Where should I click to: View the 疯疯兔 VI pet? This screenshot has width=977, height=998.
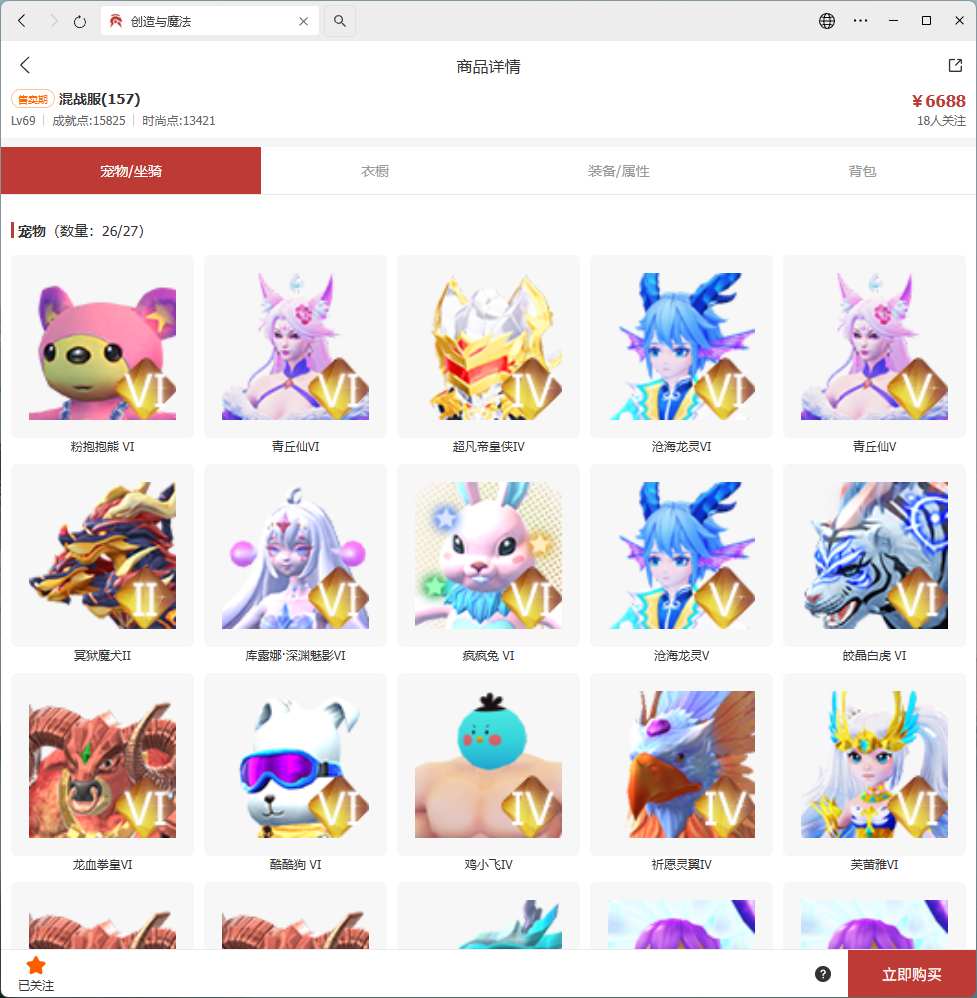[x=488, y=555]
